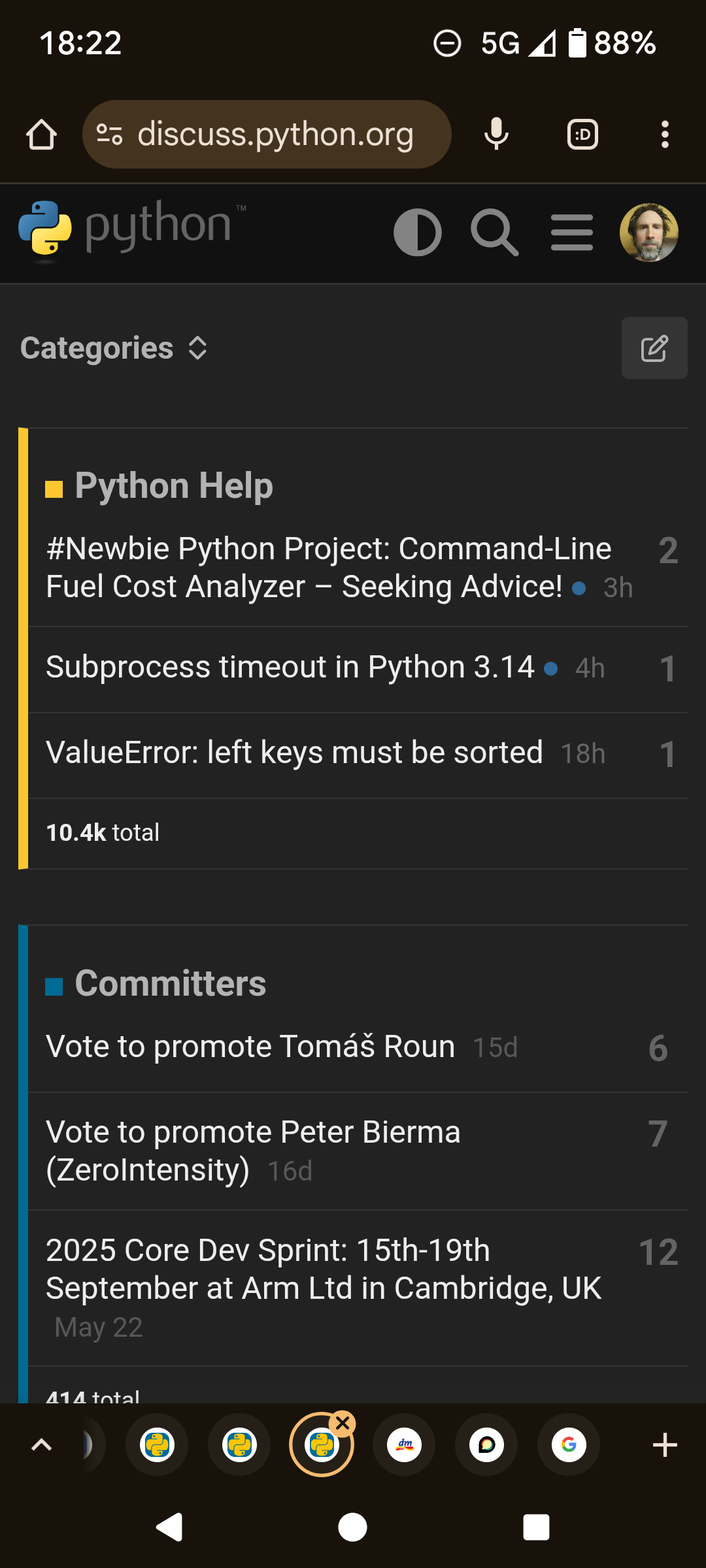This screenshot has height=1568, width=706.
Task: Expand the Categories dropdown
Action: pos(114,348)
